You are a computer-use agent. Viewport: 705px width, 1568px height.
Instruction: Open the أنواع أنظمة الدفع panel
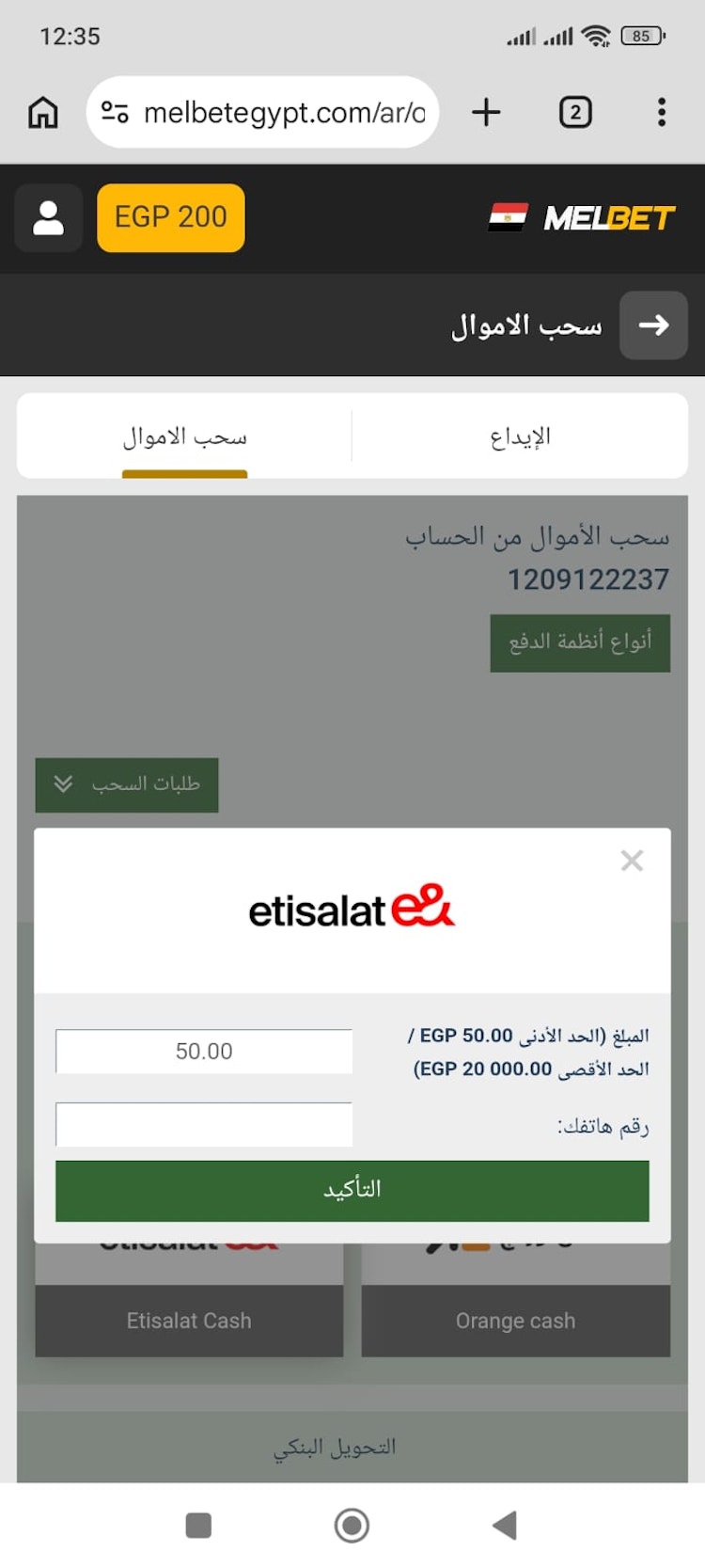coord(580,642)
